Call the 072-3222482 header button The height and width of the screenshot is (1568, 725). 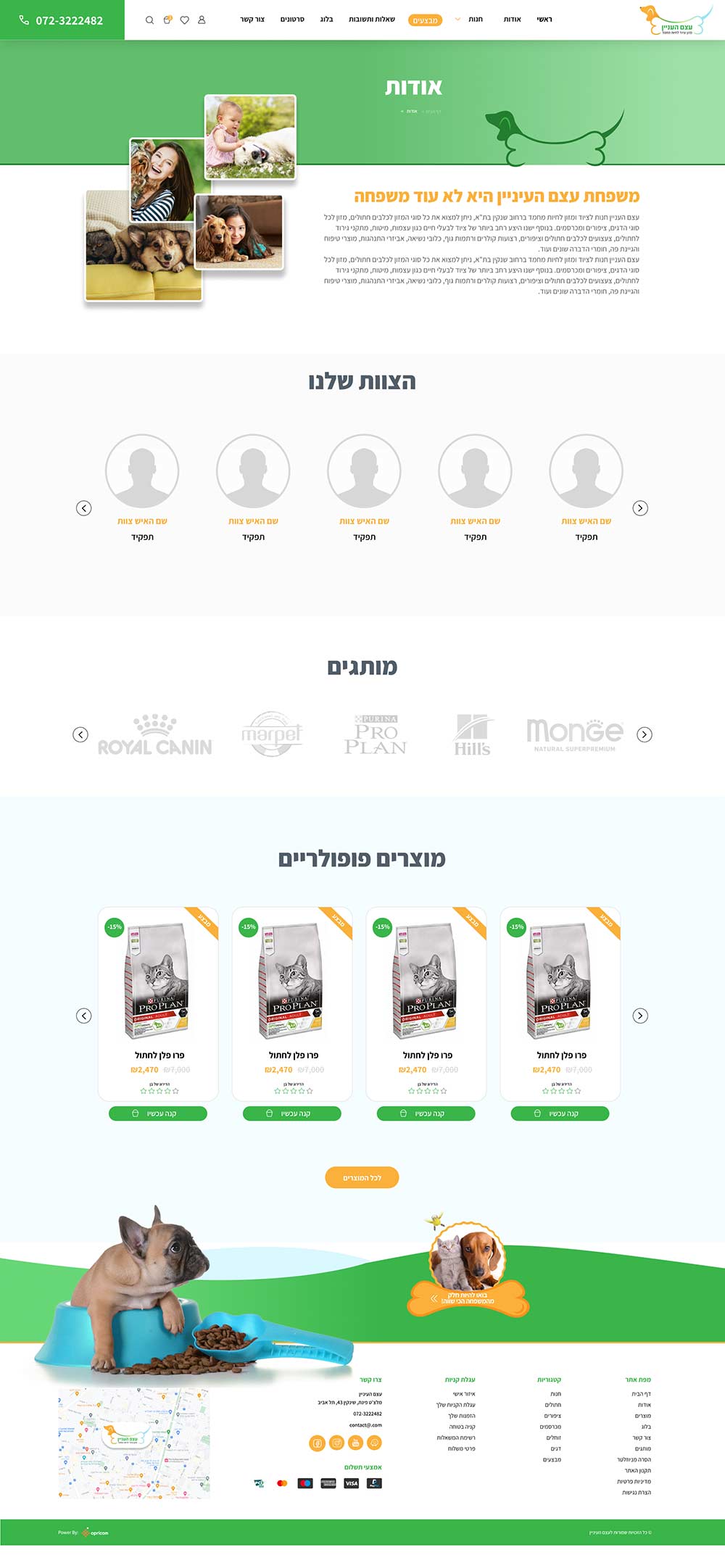click(x=62, y=20)
